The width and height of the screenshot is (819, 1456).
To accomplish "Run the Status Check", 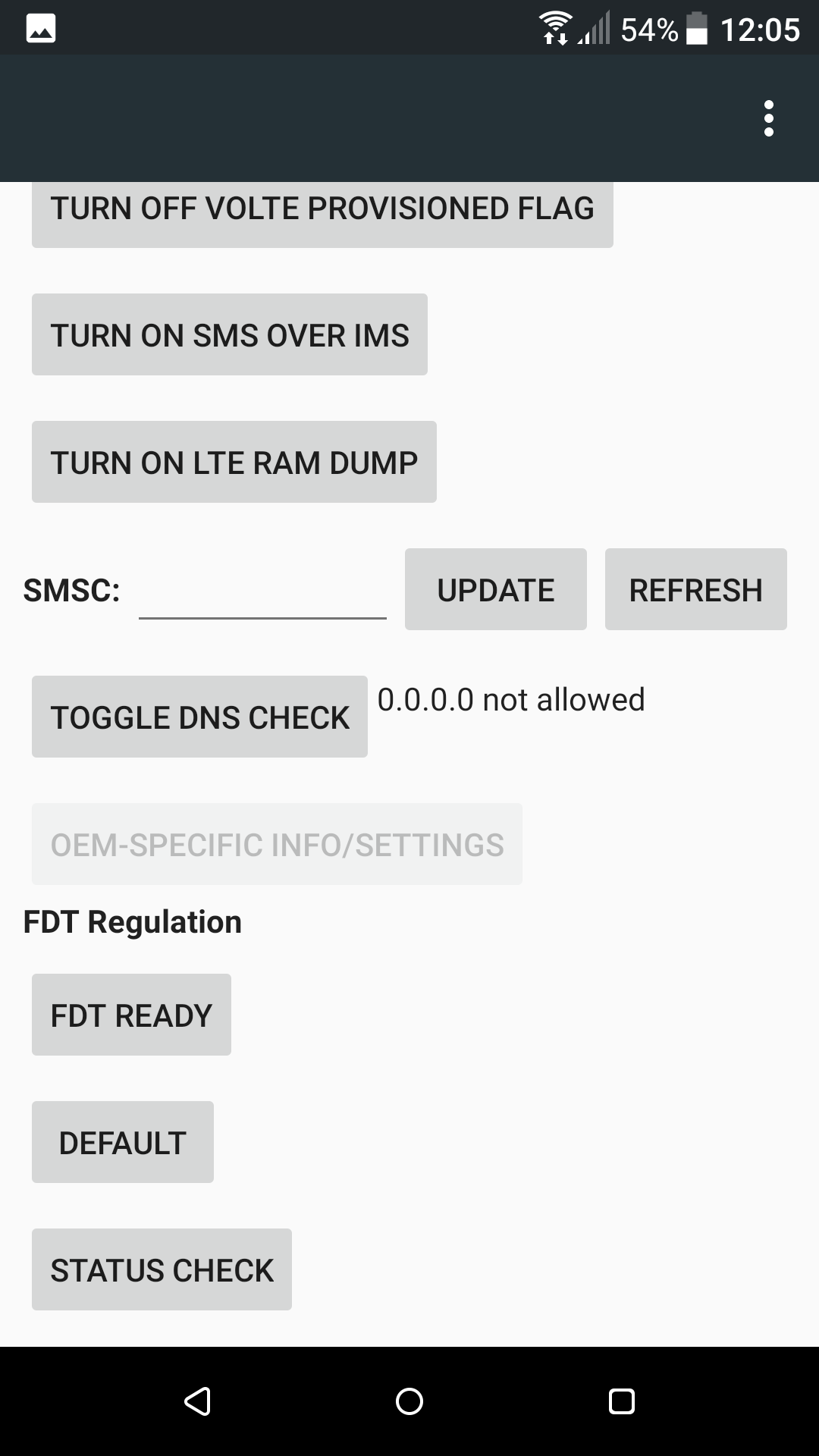I will click(162, 1269).
